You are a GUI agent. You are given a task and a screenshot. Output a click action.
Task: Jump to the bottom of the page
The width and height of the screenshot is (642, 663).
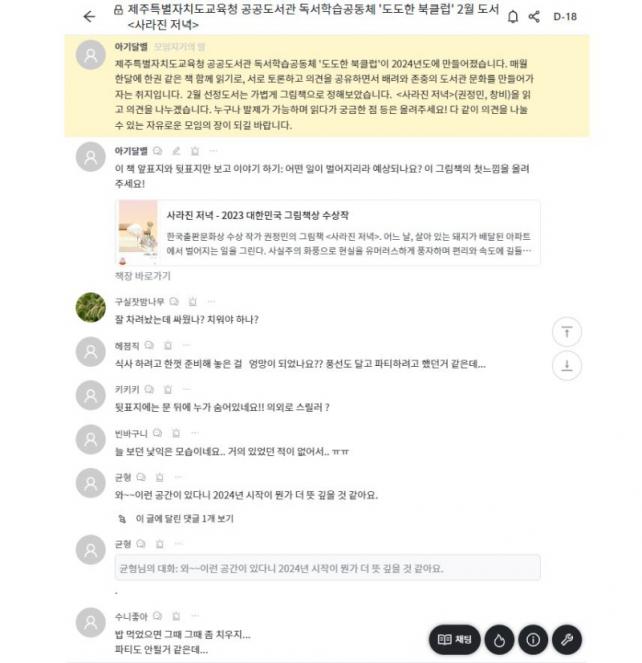click(x=566, y=365)
